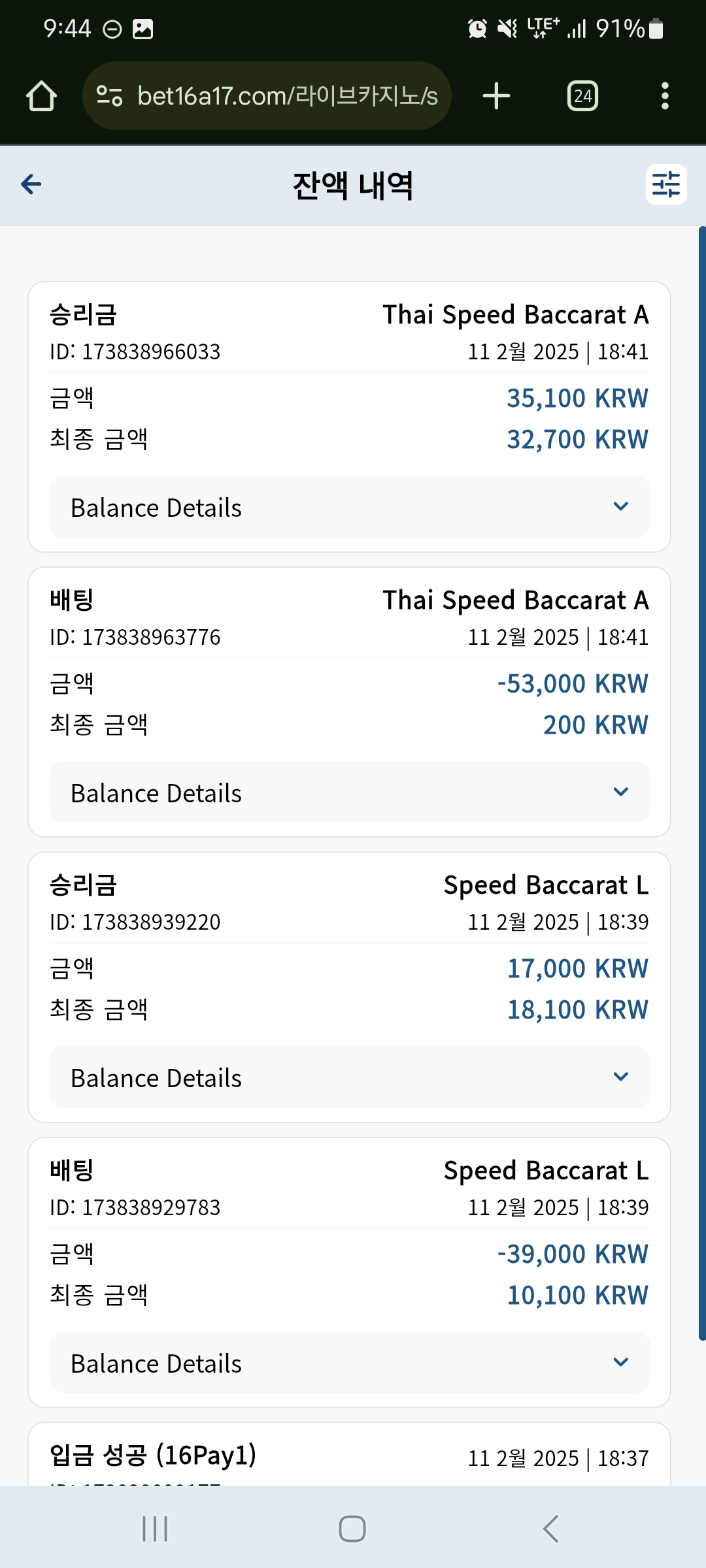Screen dimensions: 706x1568
Task: Tap the bet16a17.com address bar
Action: coord(267,96)
